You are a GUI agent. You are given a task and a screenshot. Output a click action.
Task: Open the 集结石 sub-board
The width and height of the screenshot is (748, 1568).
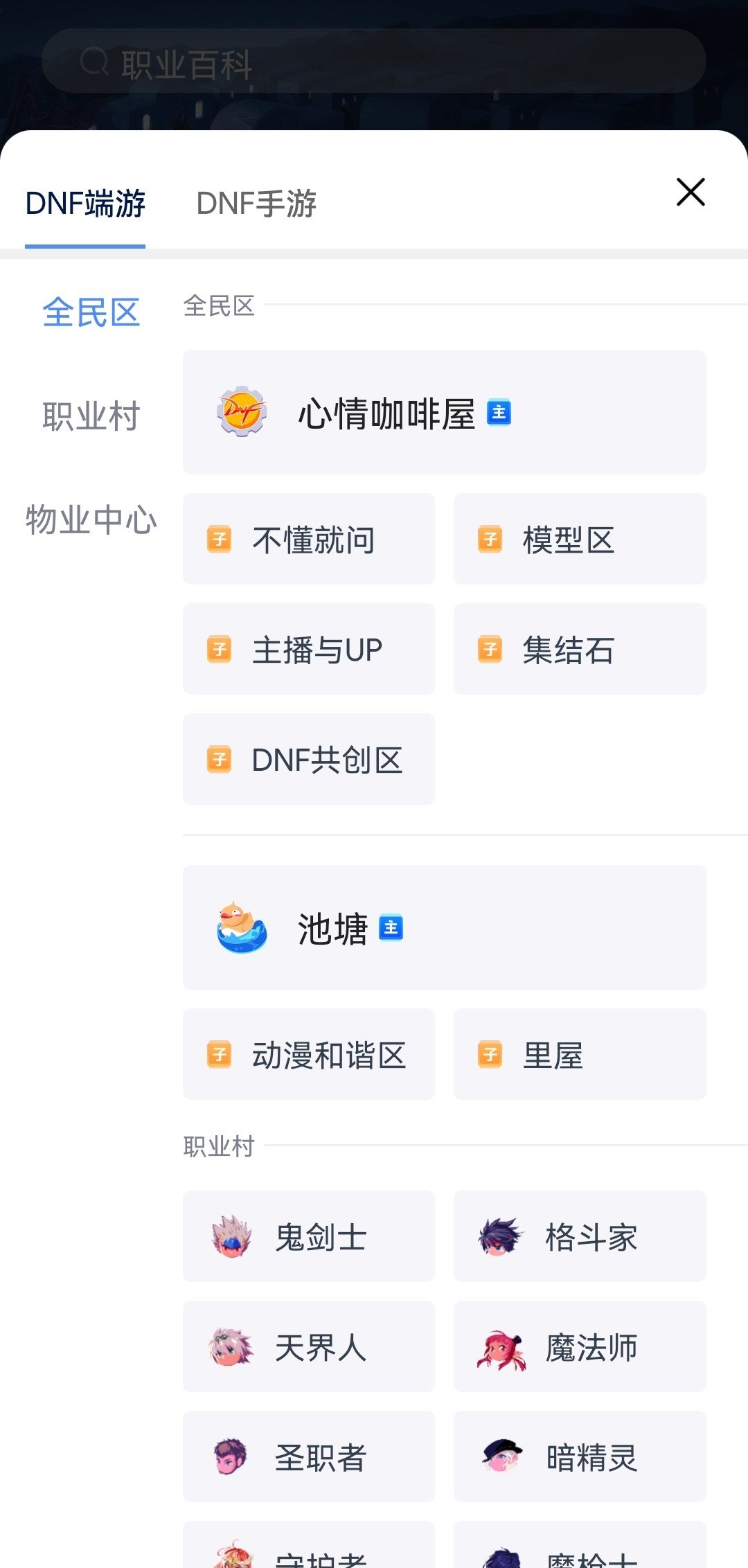[580, 649]
